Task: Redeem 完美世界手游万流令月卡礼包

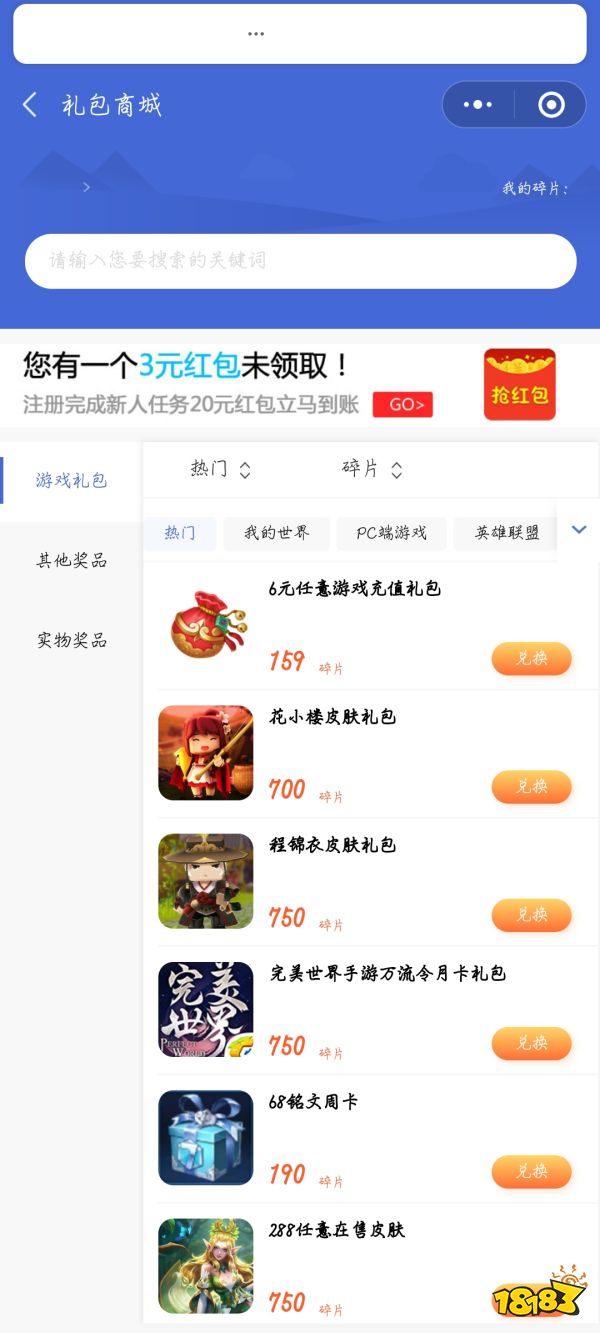Action: point(531,1043)
